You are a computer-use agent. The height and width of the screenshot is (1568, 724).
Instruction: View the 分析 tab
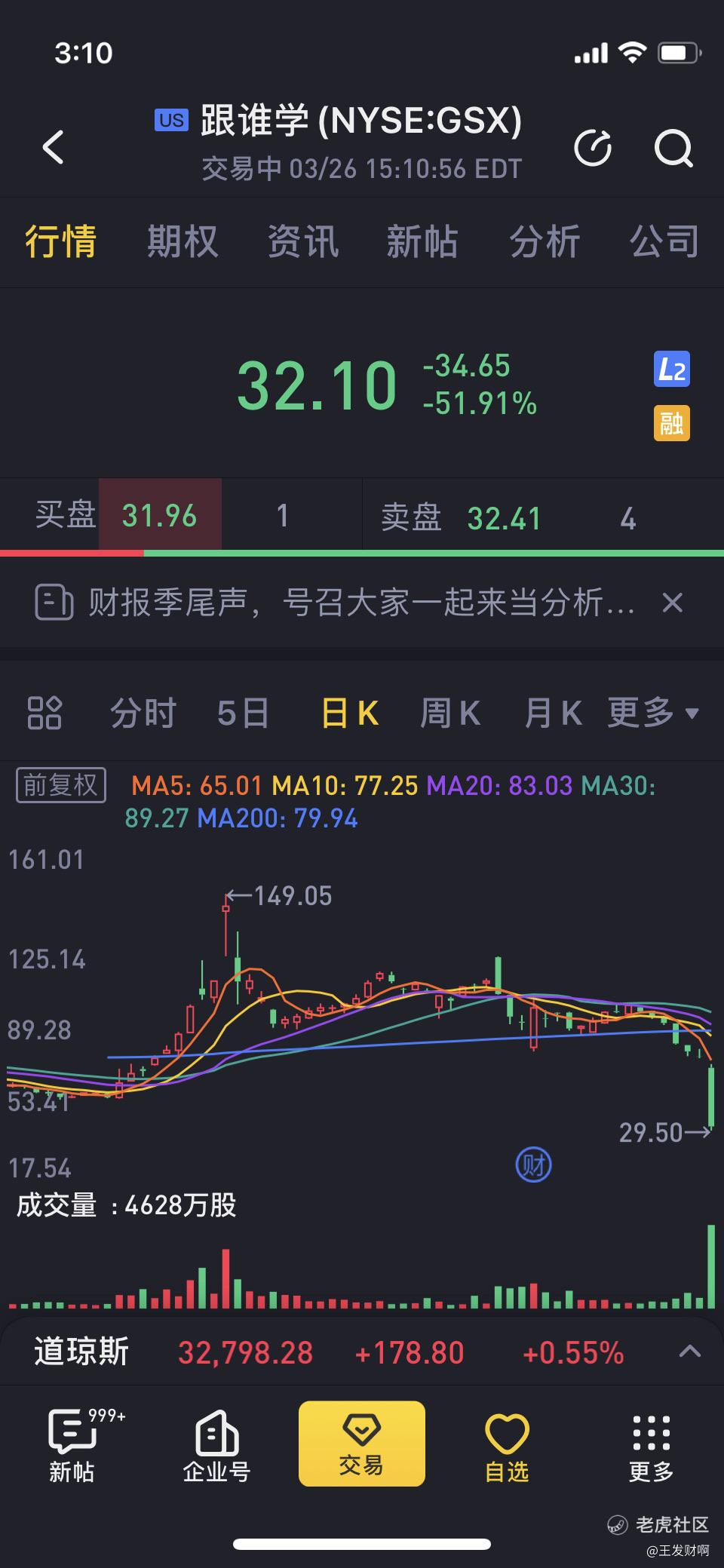(x=545, y=242)
